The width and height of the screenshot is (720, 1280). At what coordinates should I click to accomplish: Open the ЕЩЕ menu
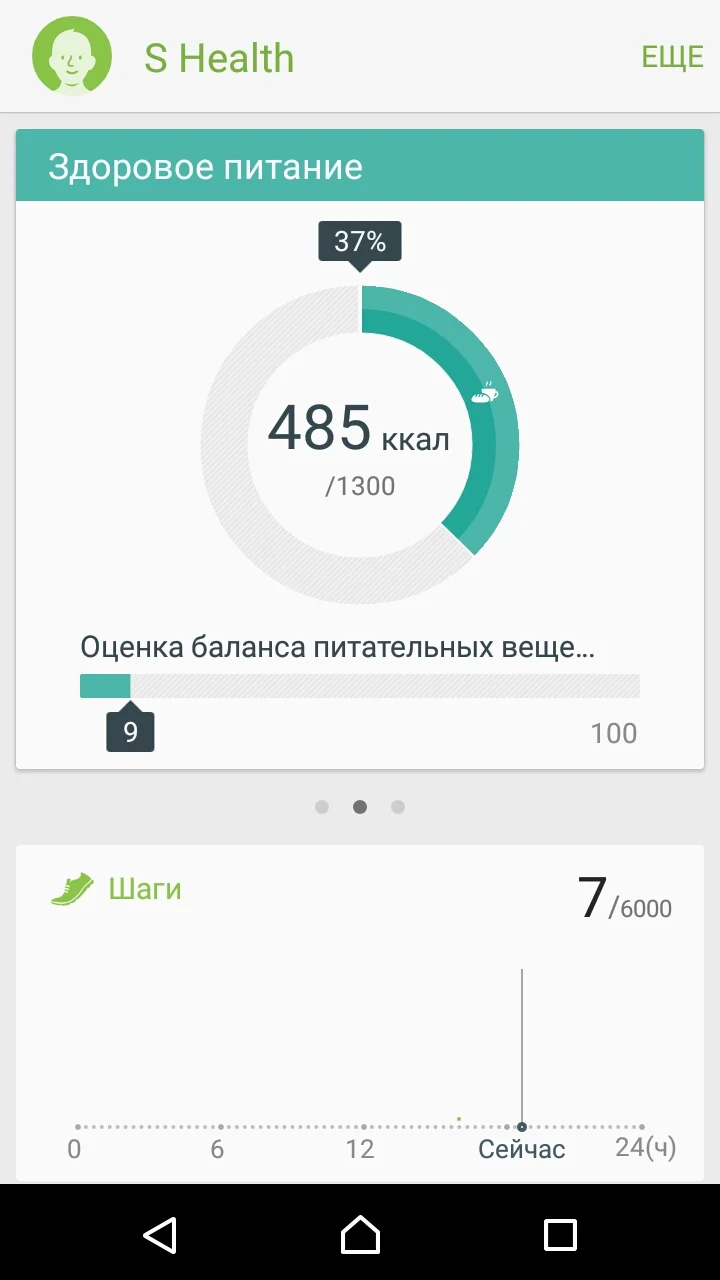(672, 58)
